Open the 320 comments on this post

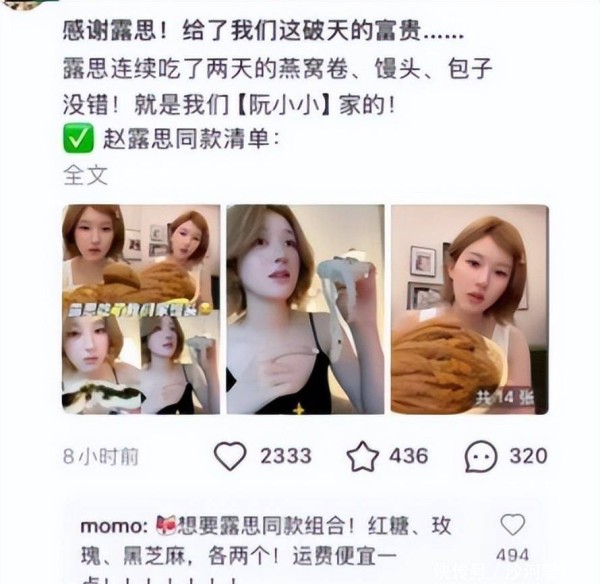pyautogui.click(x=482, y=456)
